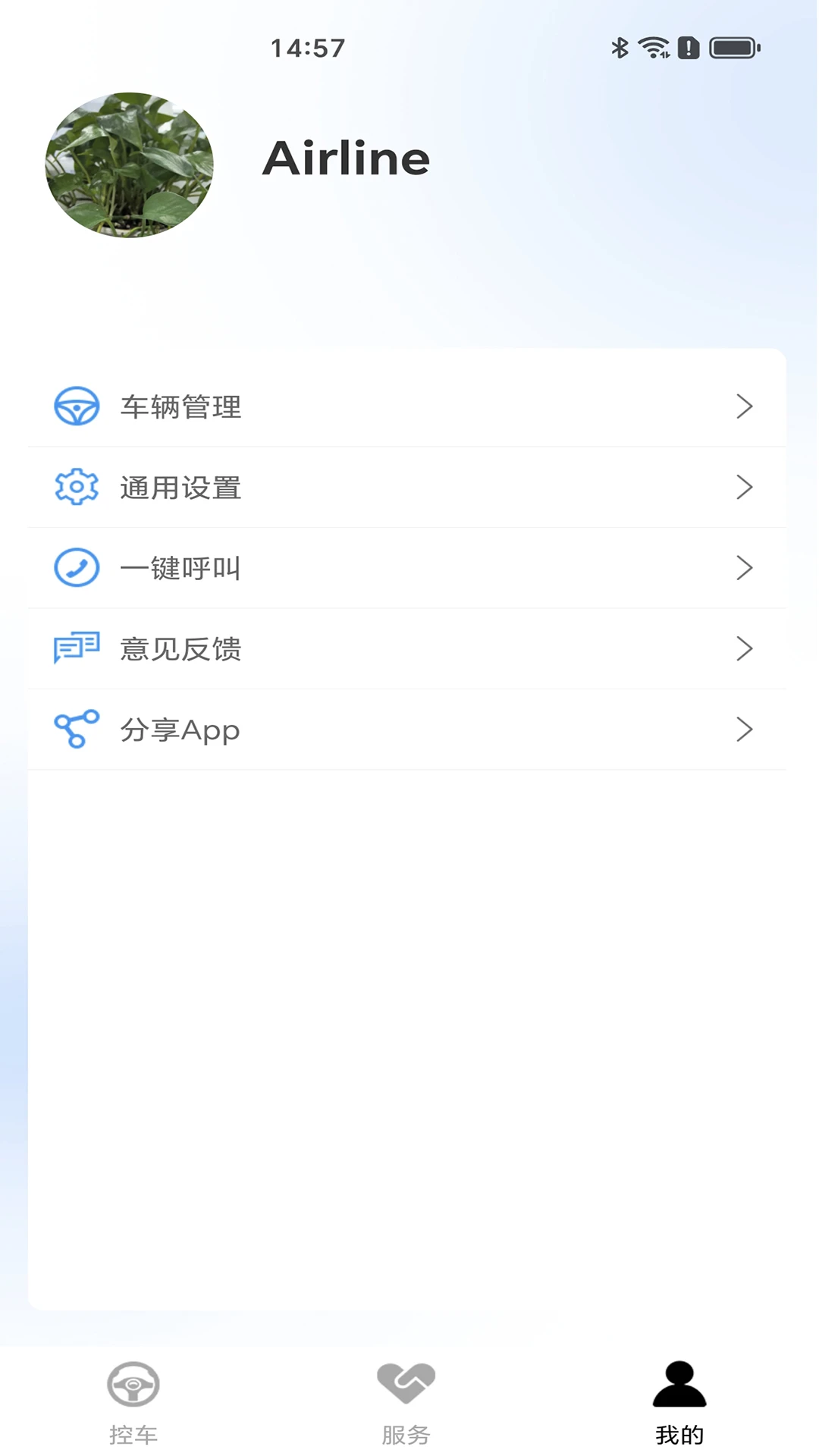Image resolution: width=819 pixels, height=1456 pixels.
Task: Tap the 分享App share row
Action: pos(406,730)
